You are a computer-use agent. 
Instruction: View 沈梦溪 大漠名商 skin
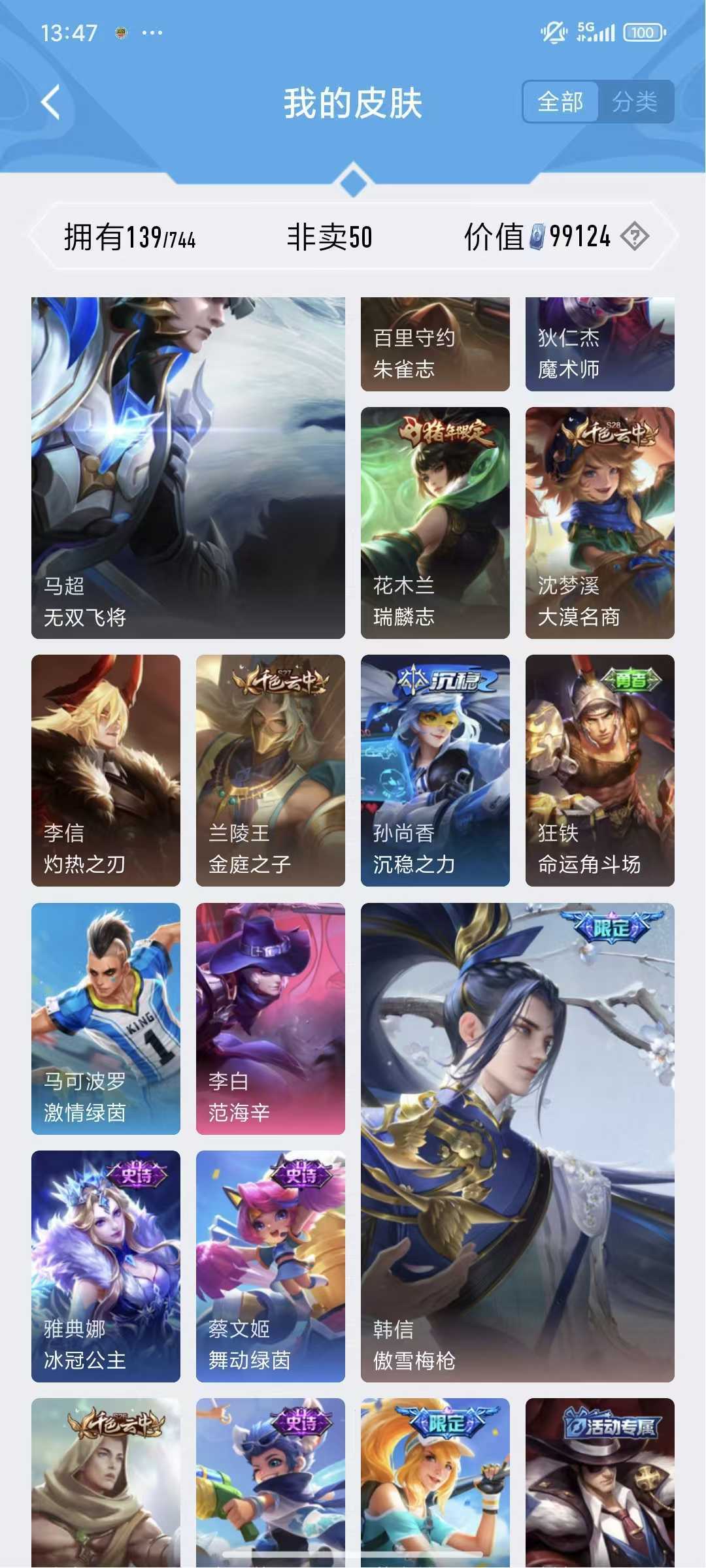pyautogui.click(x=599, y=523)
